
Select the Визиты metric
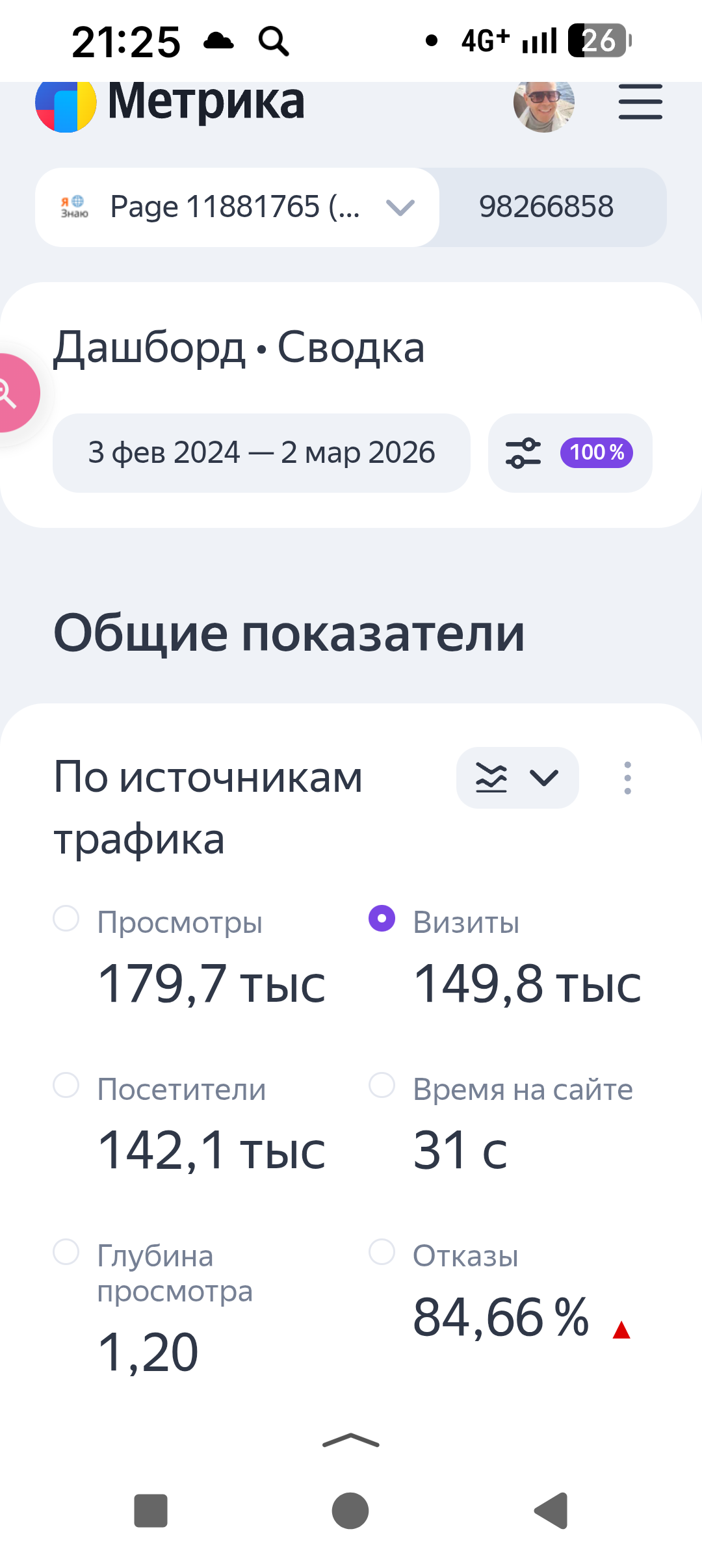382,919
